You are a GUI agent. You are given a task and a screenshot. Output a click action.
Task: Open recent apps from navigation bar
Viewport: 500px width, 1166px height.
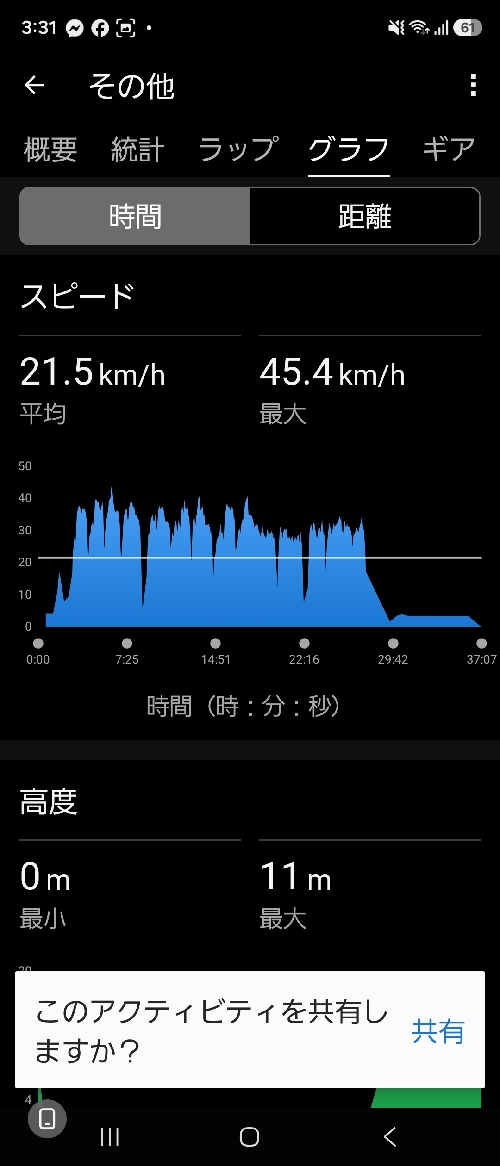pyautogui.click(x=109, y=1136)
